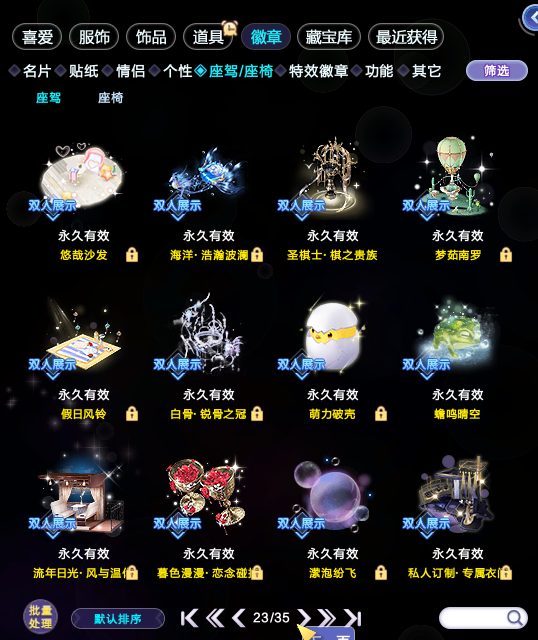Switch to the 座椅 sub-tab

[x=110, y=98]
